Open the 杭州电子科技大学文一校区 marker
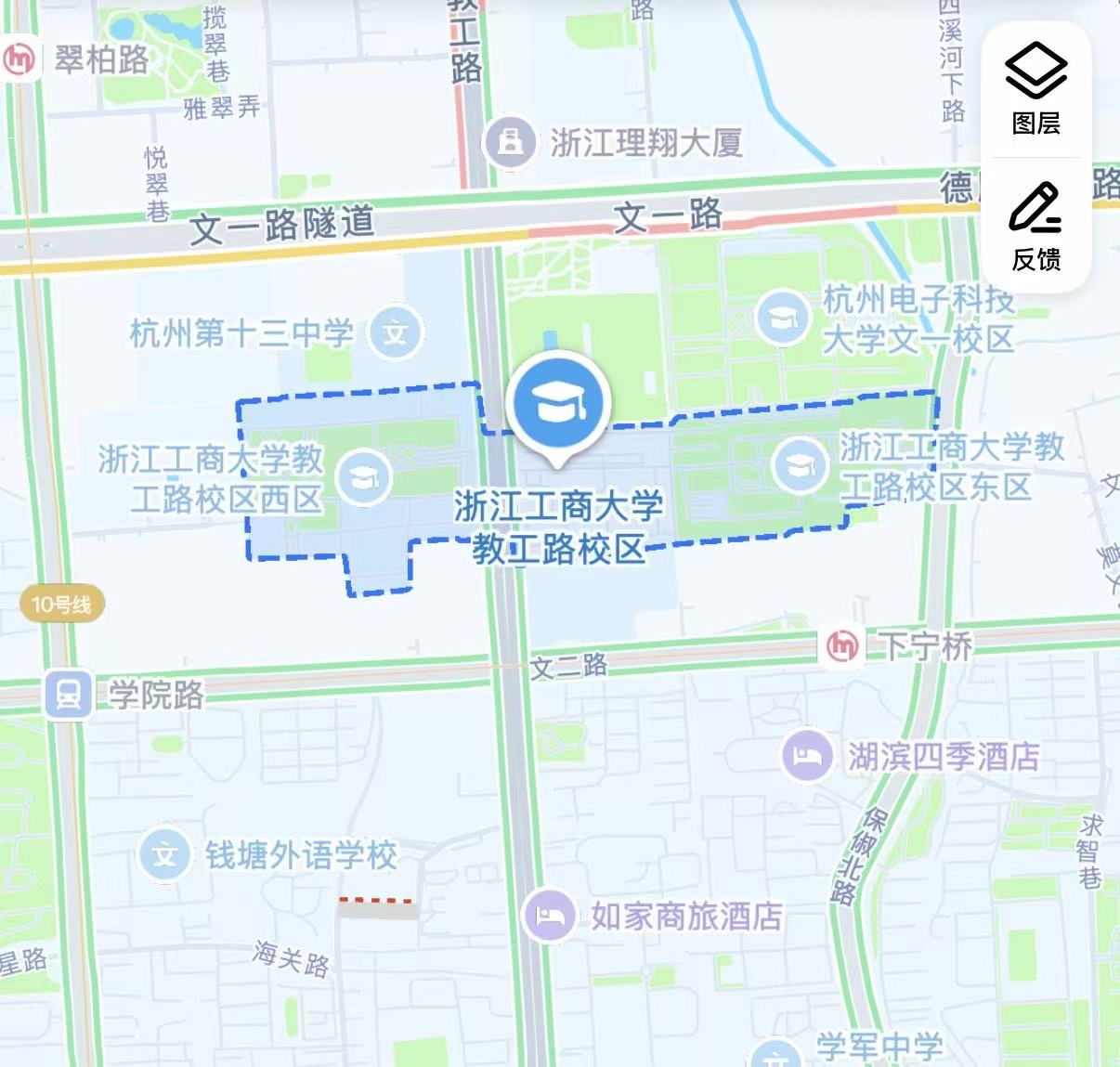Screen dimensions: 1120x1067 pyautogui.click(x=783, y=318)
